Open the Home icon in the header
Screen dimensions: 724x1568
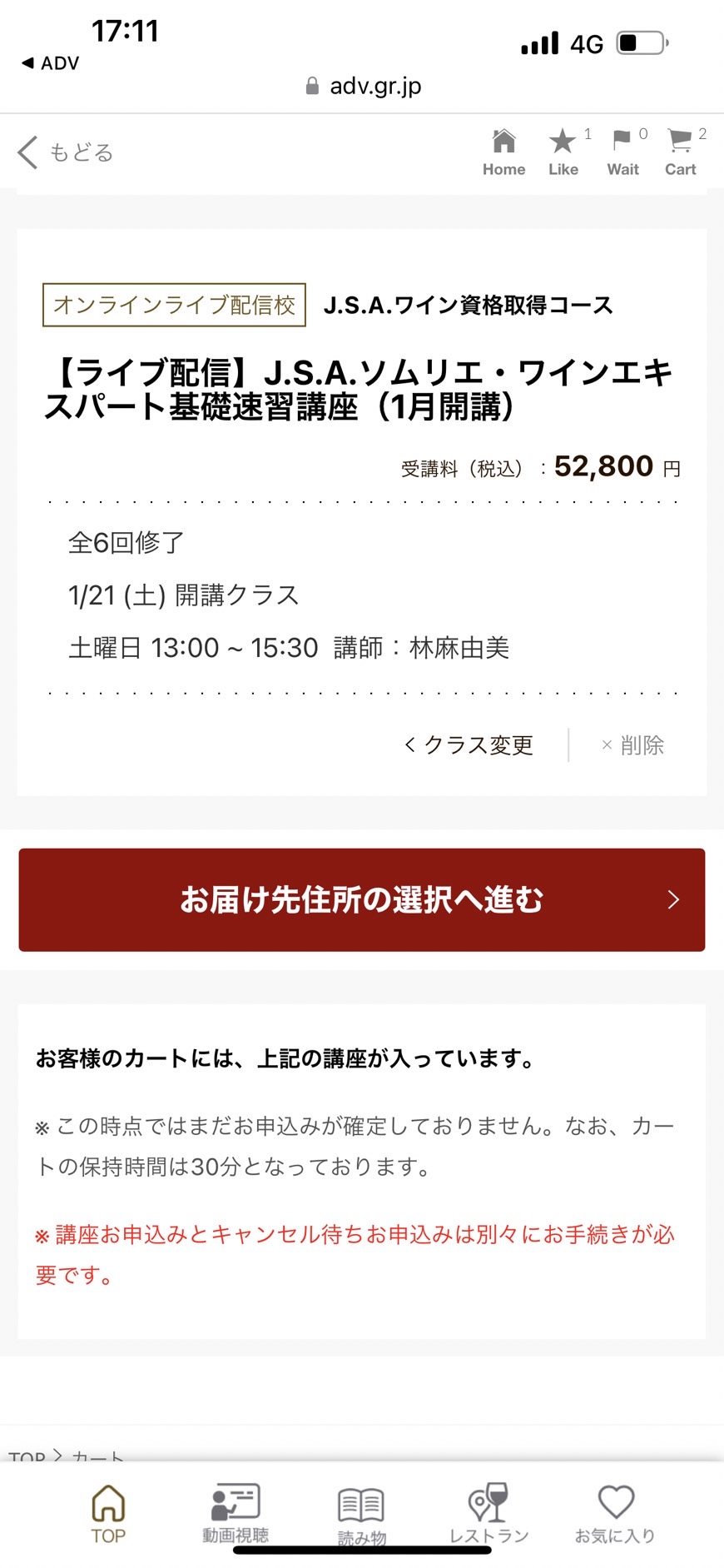coord(503,152)
